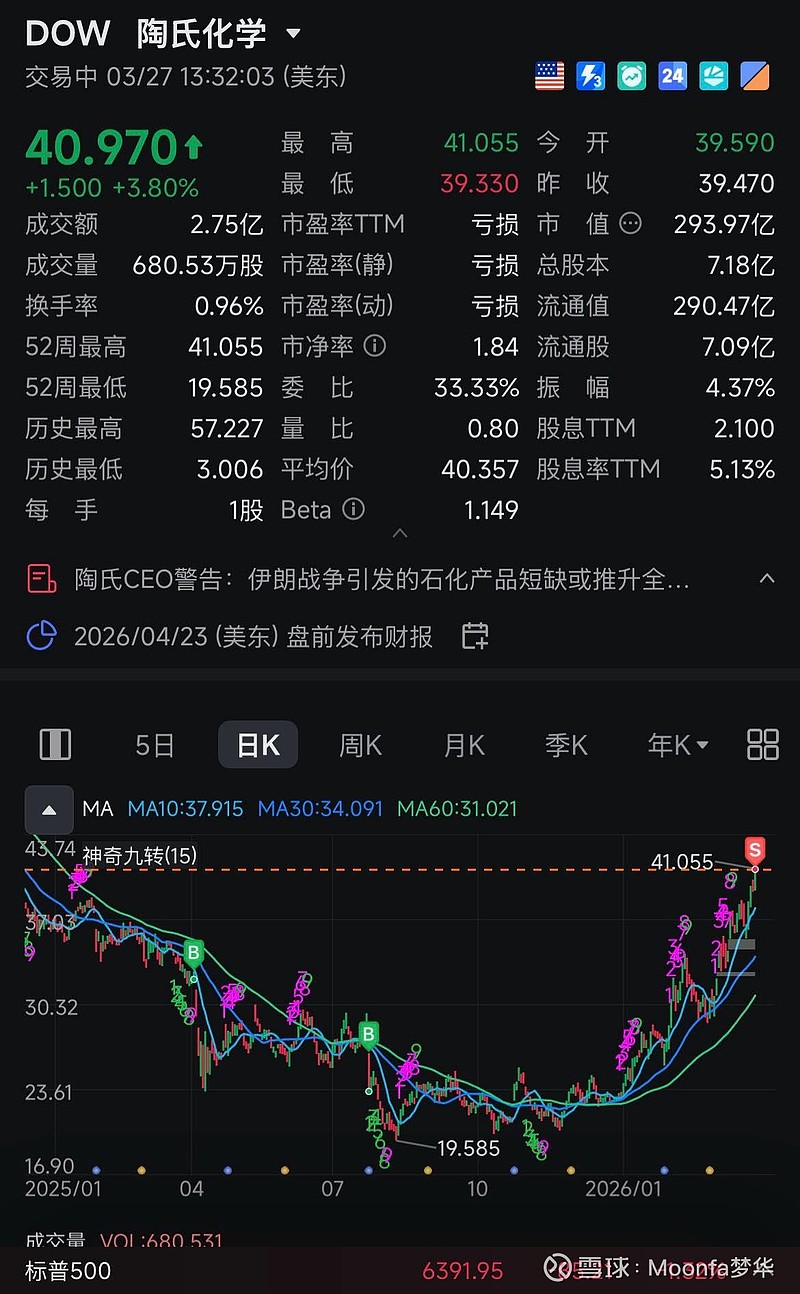
Task: Collapse the MA indicator row arrow
Action: (49, 810)
